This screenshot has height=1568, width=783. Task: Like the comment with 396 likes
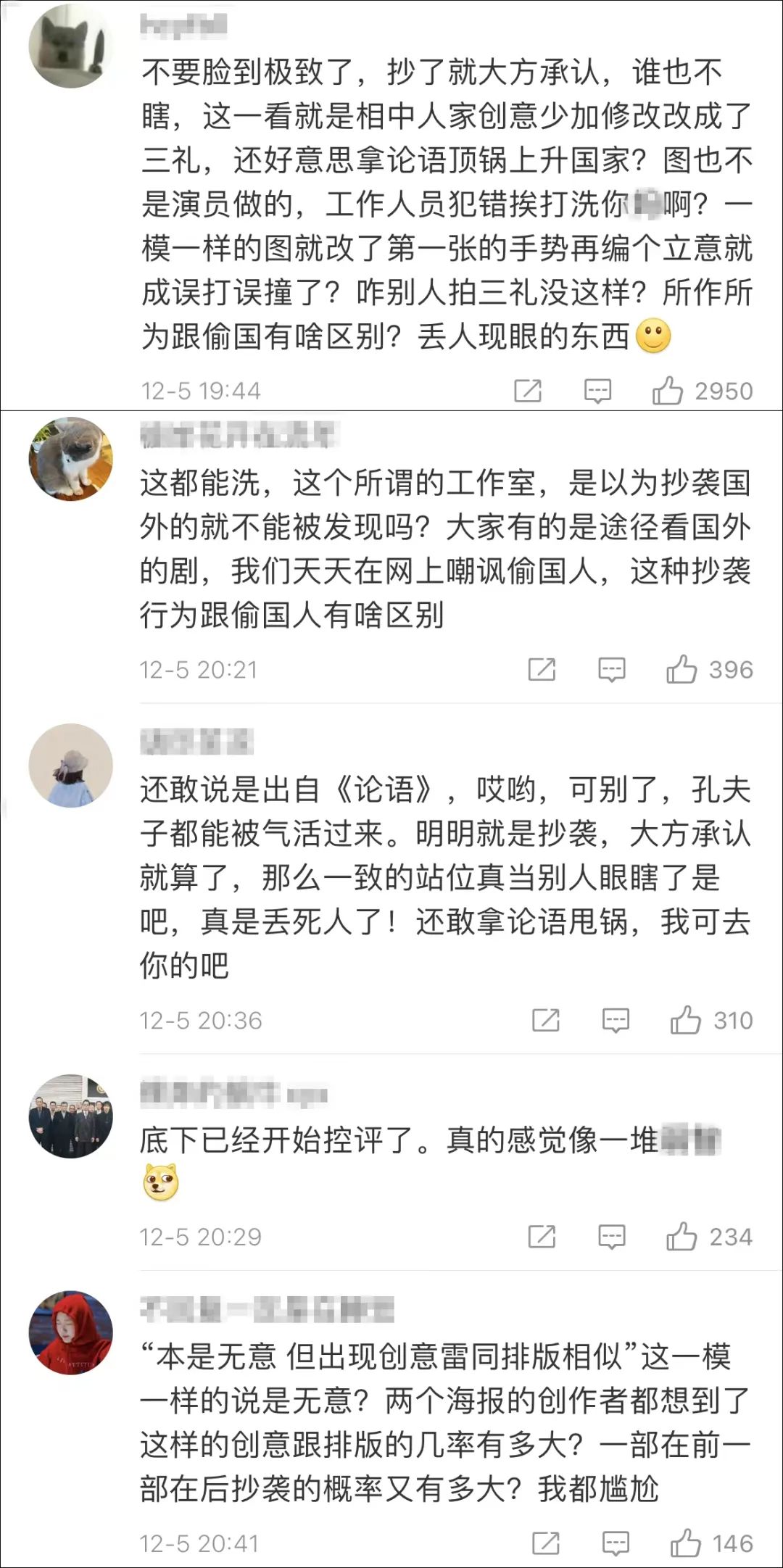point(681,670)
